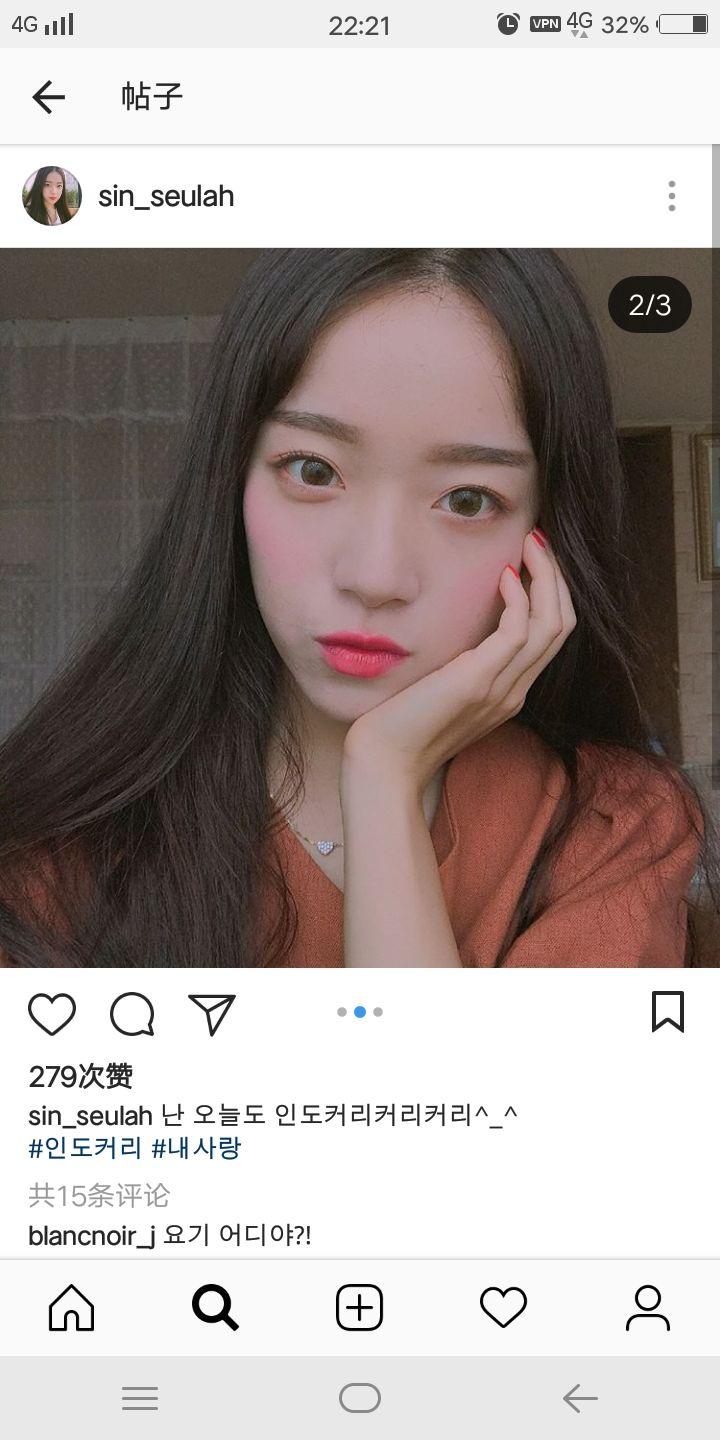
Task: Open the #인도커리 hashtag
Action: click(x=85, y=1148)
